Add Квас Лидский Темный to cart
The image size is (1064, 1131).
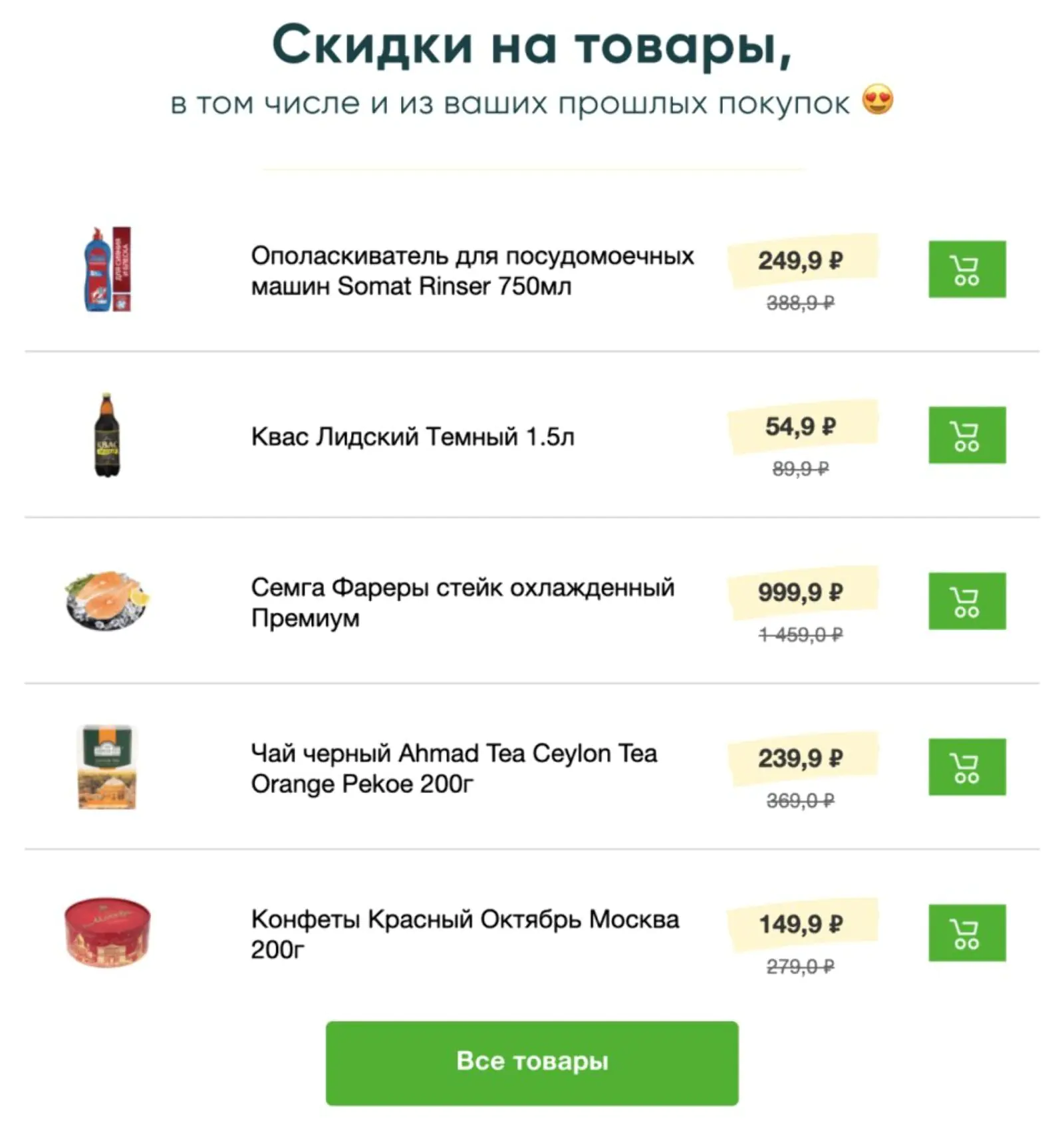pos(966,435)
